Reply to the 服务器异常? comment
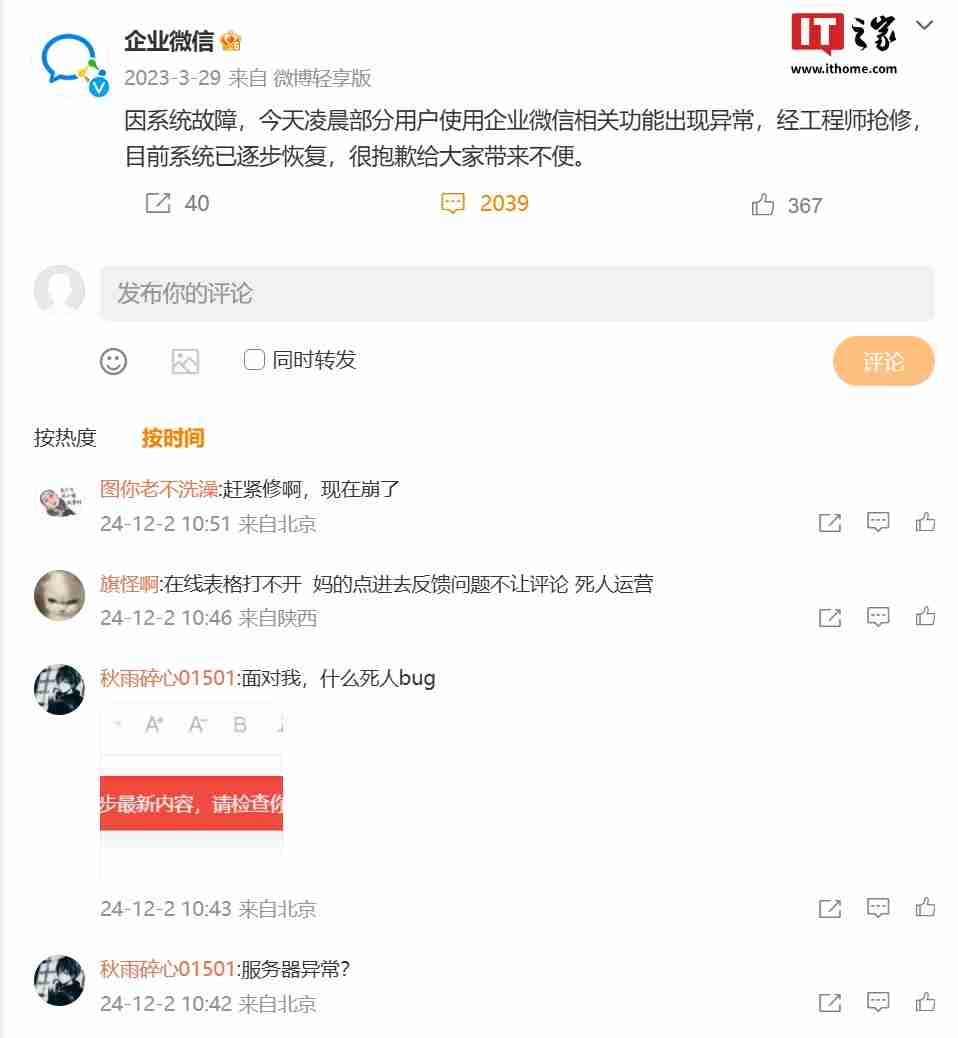The width and height of the screenshot is (958, 1038). click(878, 1001)
